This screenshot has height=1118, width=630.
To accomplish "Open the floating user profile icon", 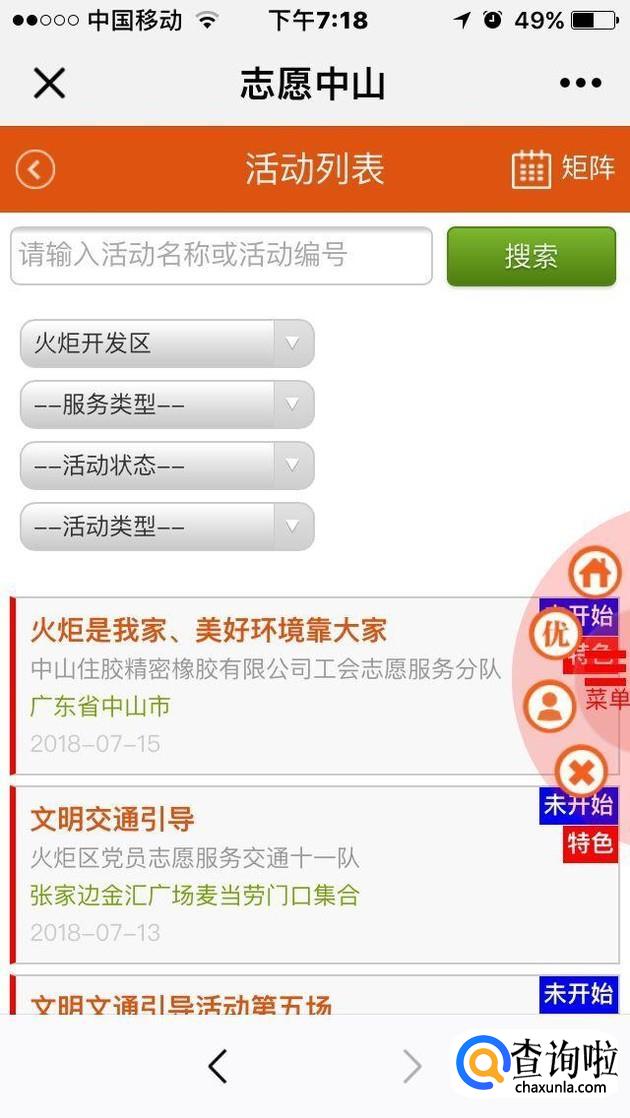I will coord(549,706).
